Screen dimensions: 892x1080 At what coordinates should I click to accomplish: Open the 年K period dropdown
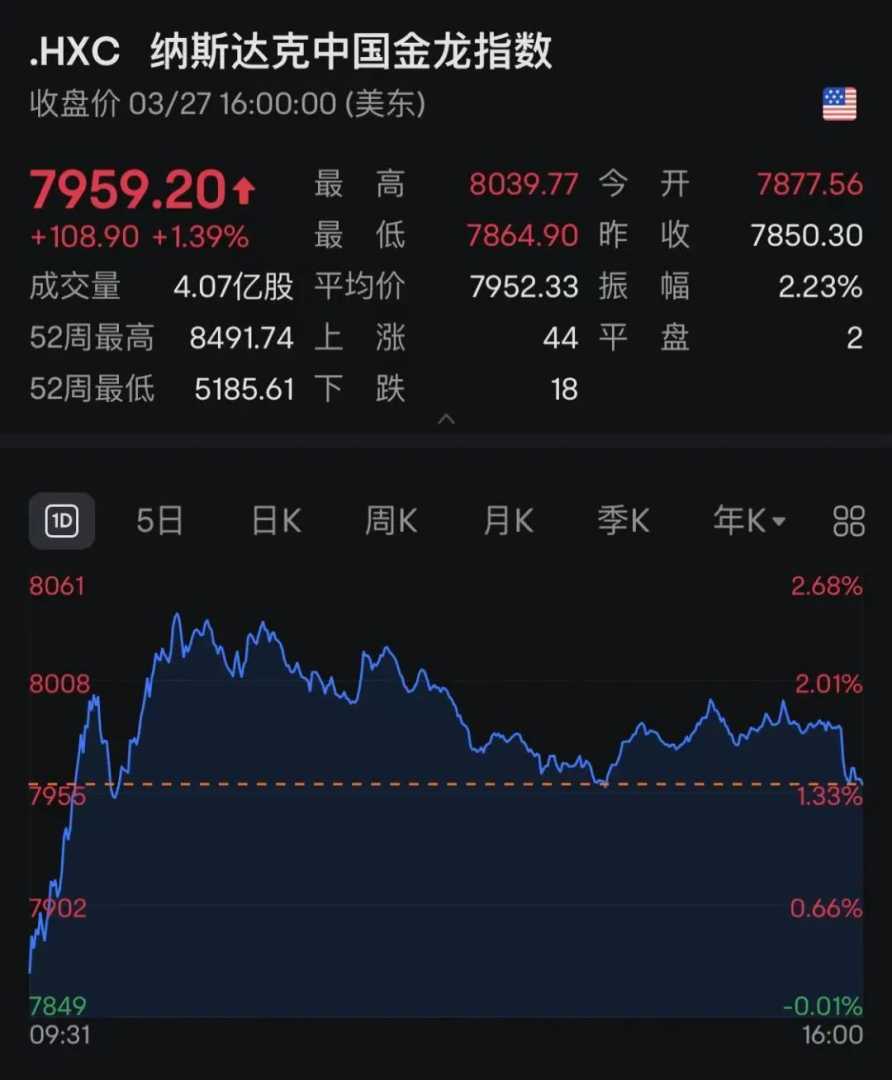[x=748, y=520]
